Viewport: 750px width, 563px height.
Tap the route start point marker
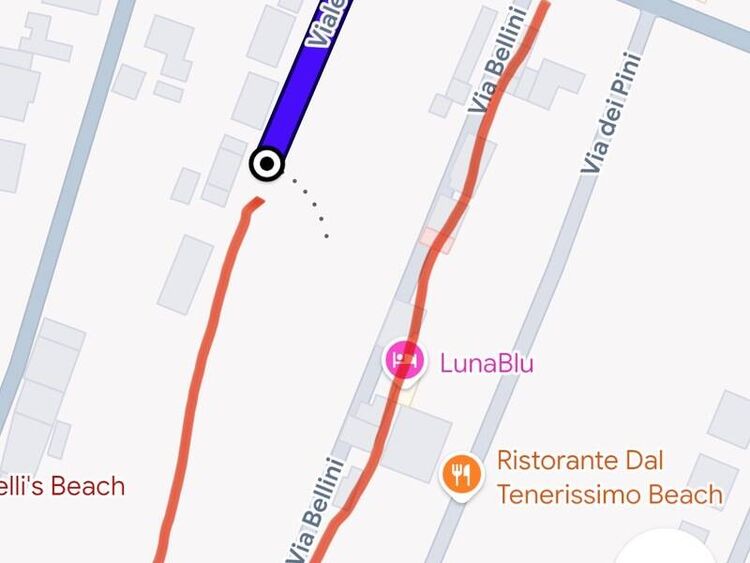pos(267,164)
